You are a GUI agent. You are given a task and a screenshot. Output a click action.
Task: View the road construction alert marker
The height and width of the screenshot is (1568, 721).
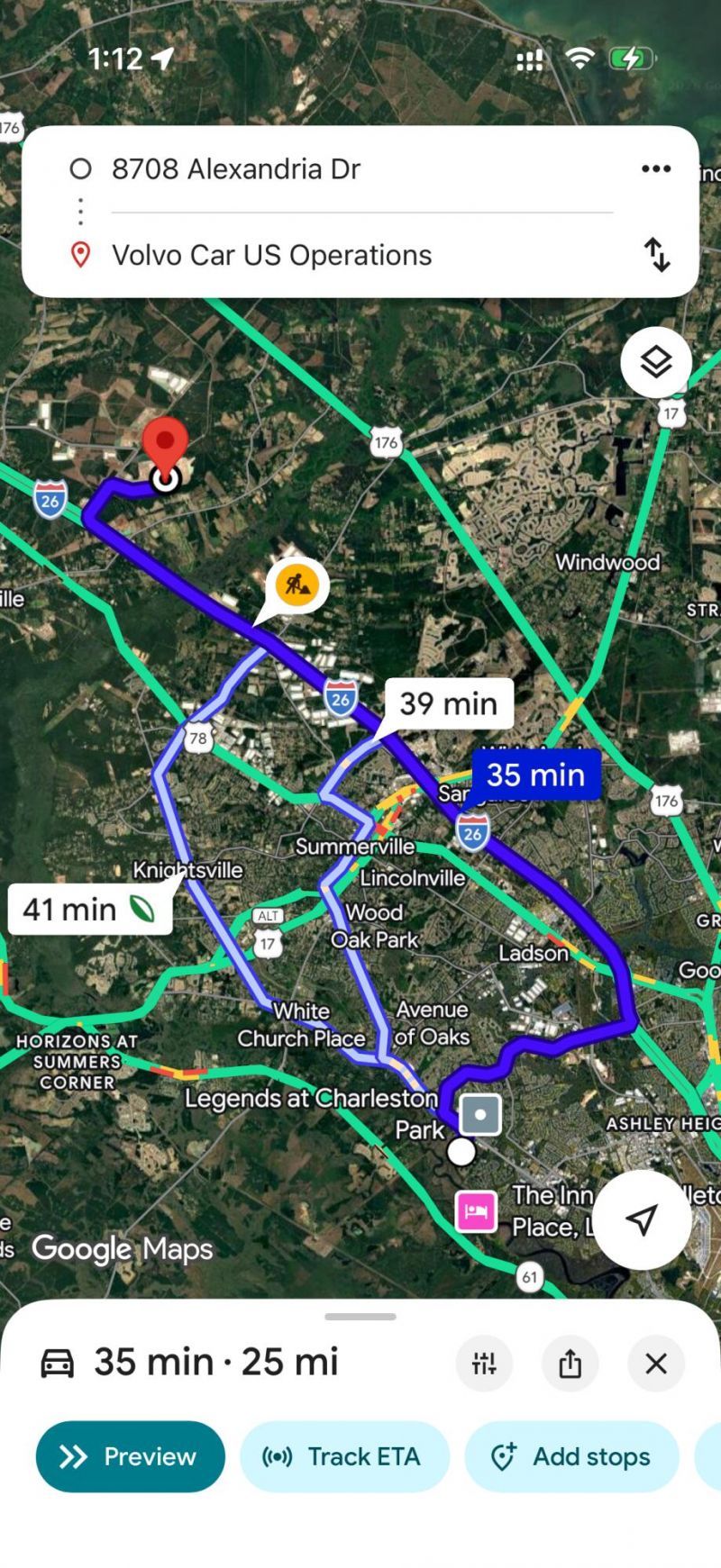[x=297, y=585]
